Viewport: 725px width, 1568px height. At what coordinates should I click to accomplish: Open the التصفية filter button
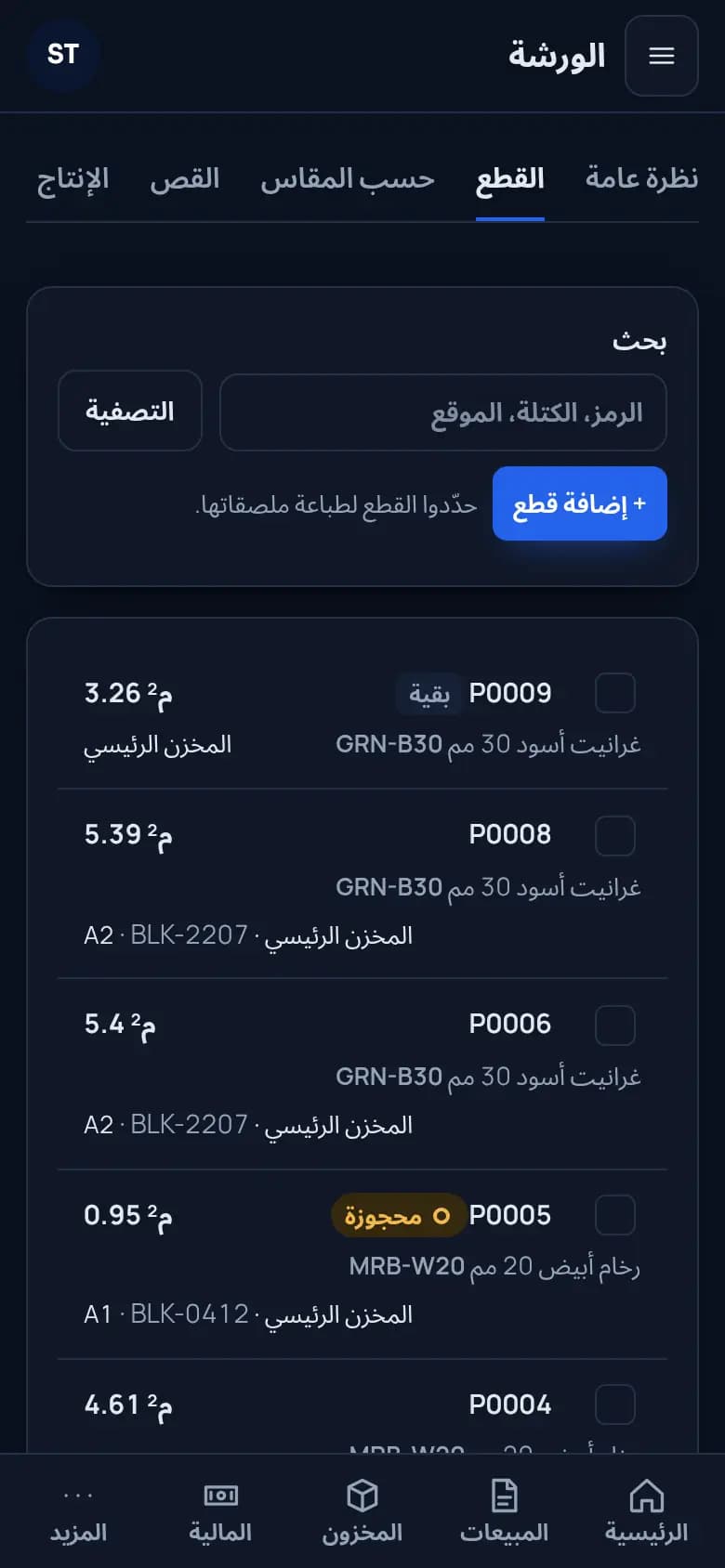pos(130,411)
